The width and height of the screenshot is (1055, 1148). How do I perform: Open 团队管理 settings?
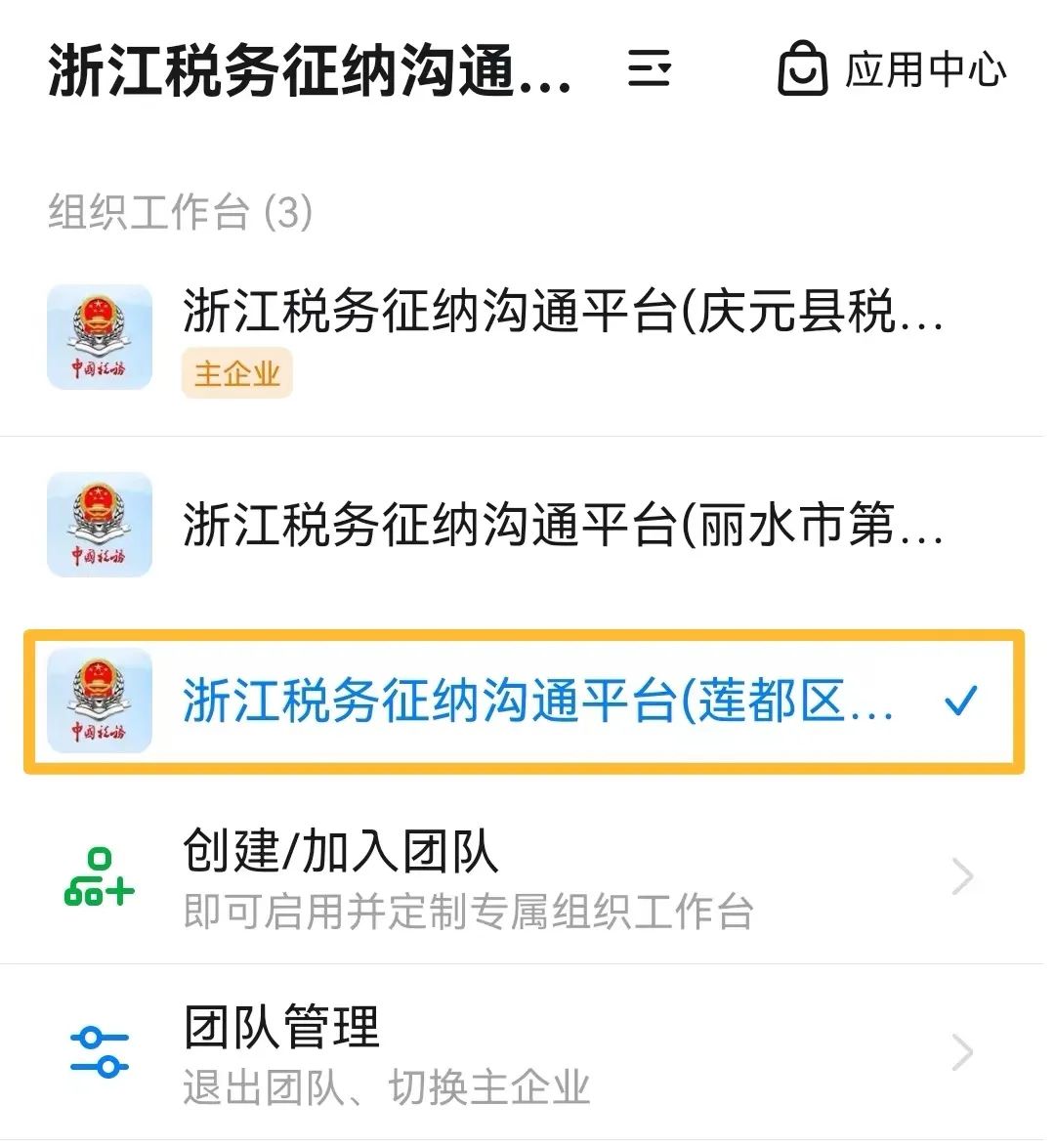tap(527, 1053)
